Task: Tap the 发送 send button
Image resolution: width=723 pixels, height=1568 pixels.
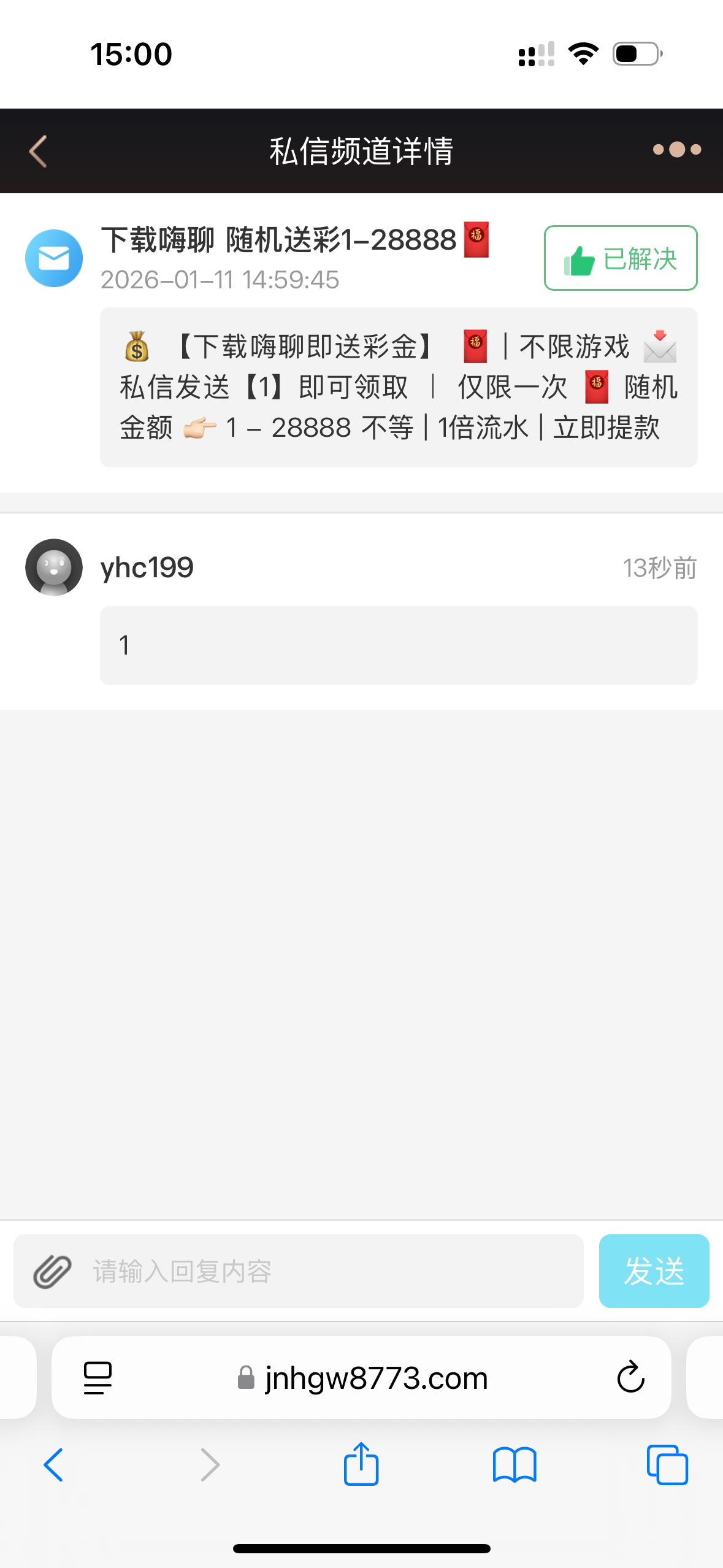Action: tap(654, 1271)
